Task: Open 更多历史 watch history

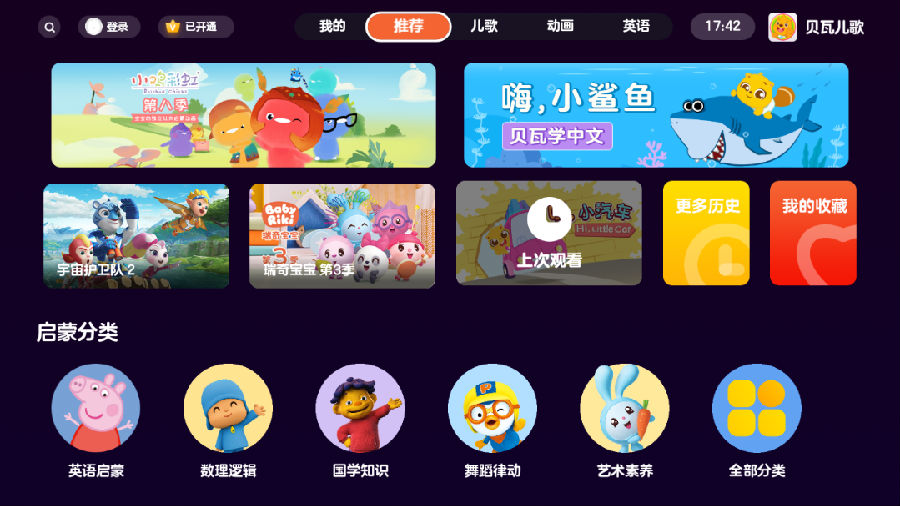Action: pyautogui.click(x=706, y=234)
